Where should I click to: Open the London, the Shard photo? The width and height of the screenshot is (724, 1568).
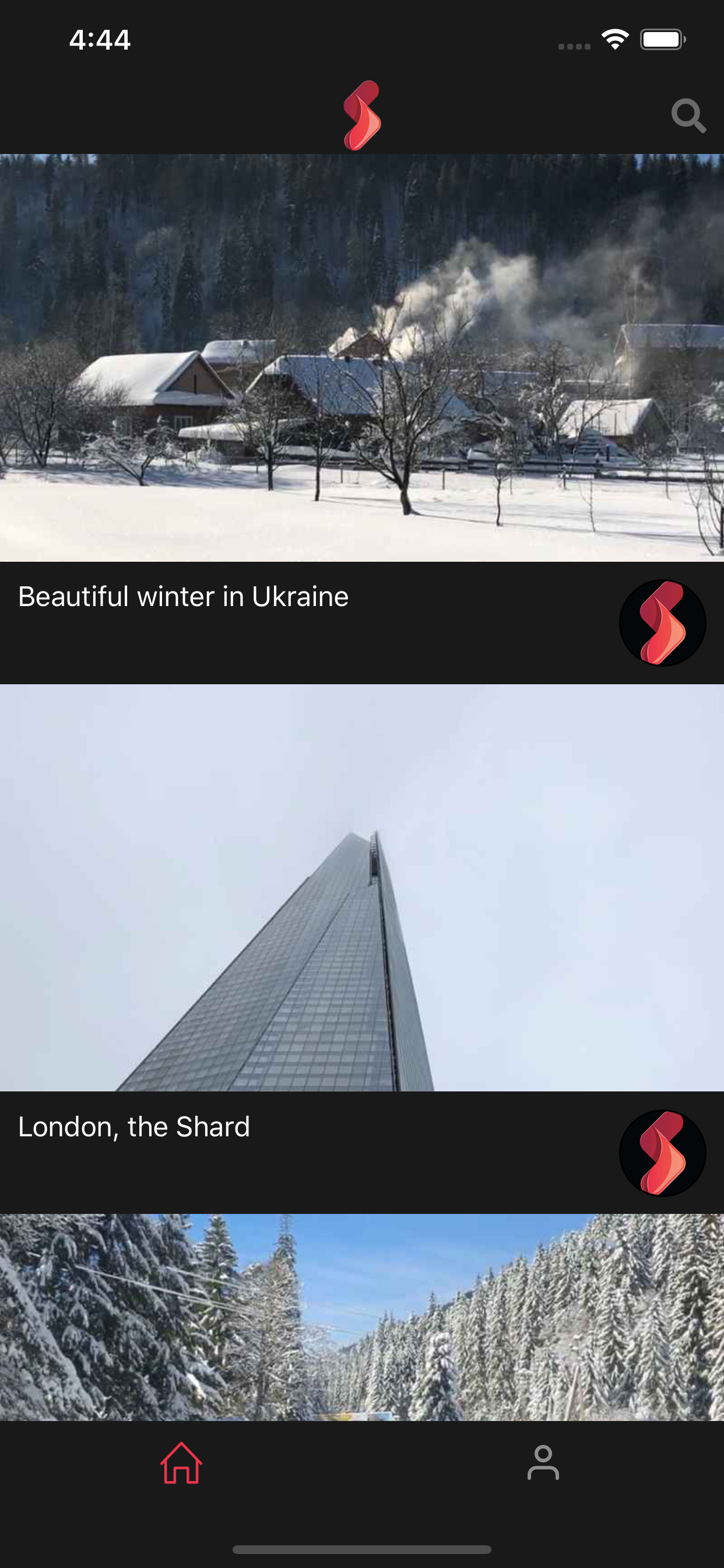point(362,887)
